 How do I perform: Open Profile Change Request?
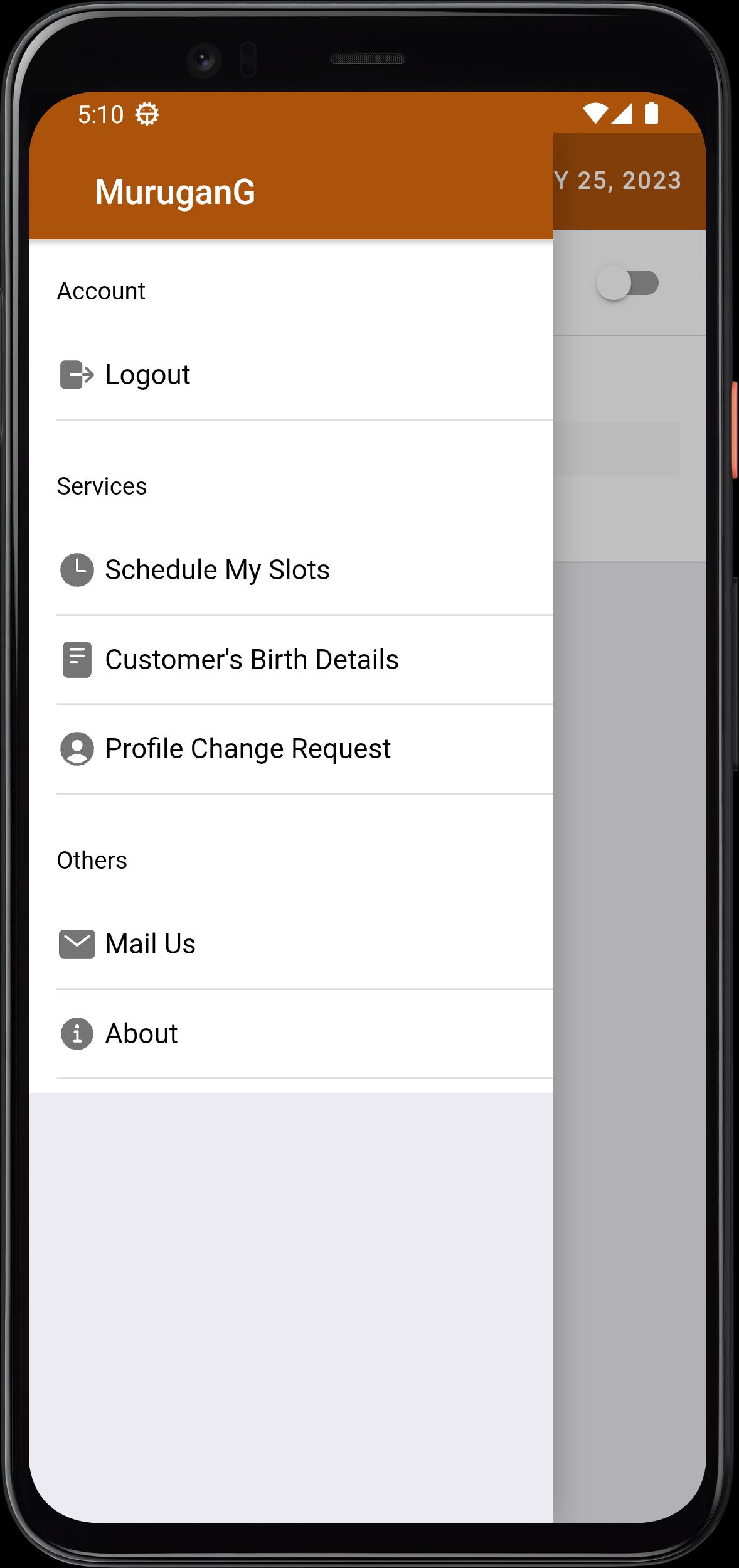[x=291, y=749]
